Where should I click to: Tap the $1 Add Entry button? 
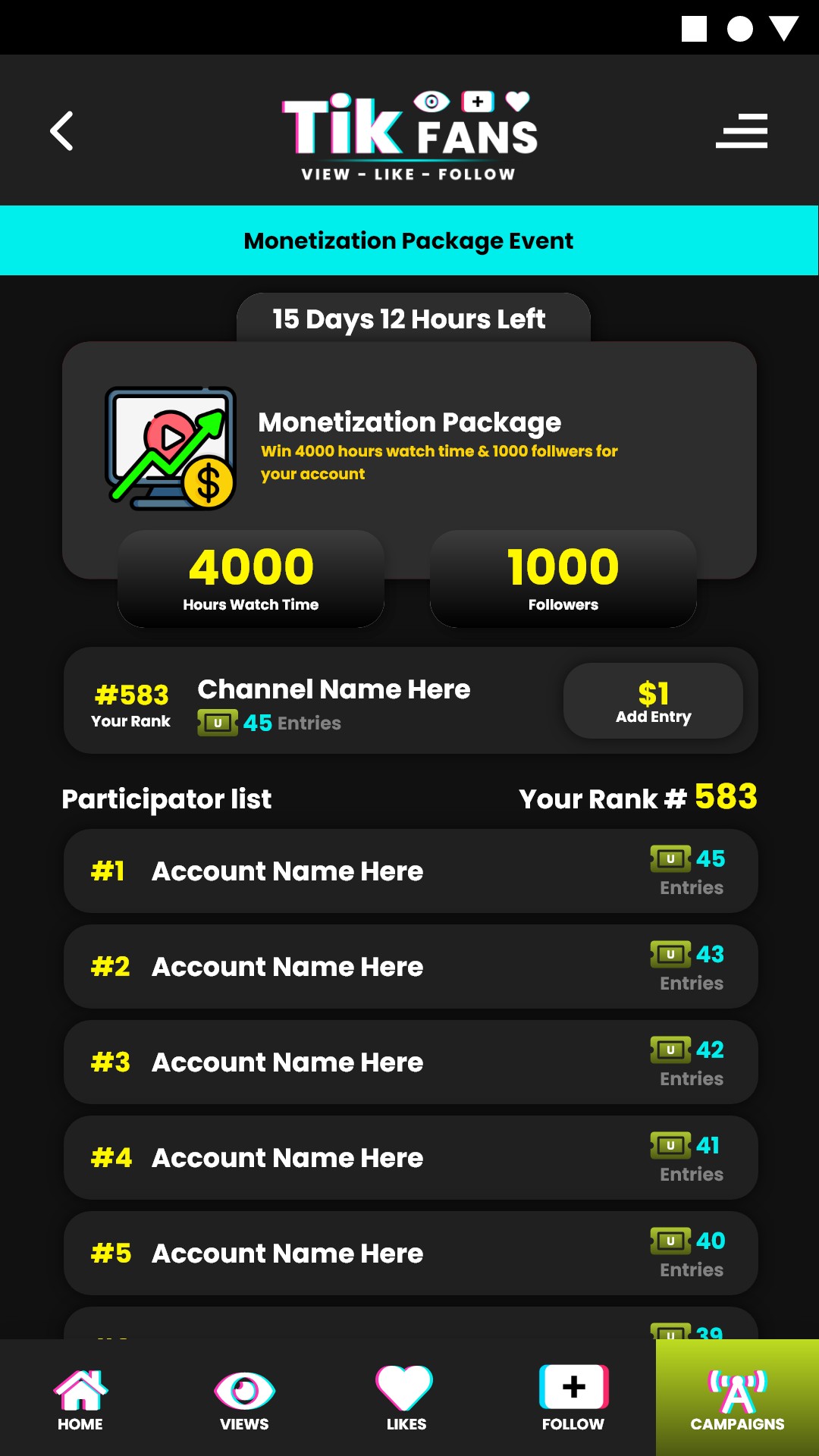click(653, 701)
